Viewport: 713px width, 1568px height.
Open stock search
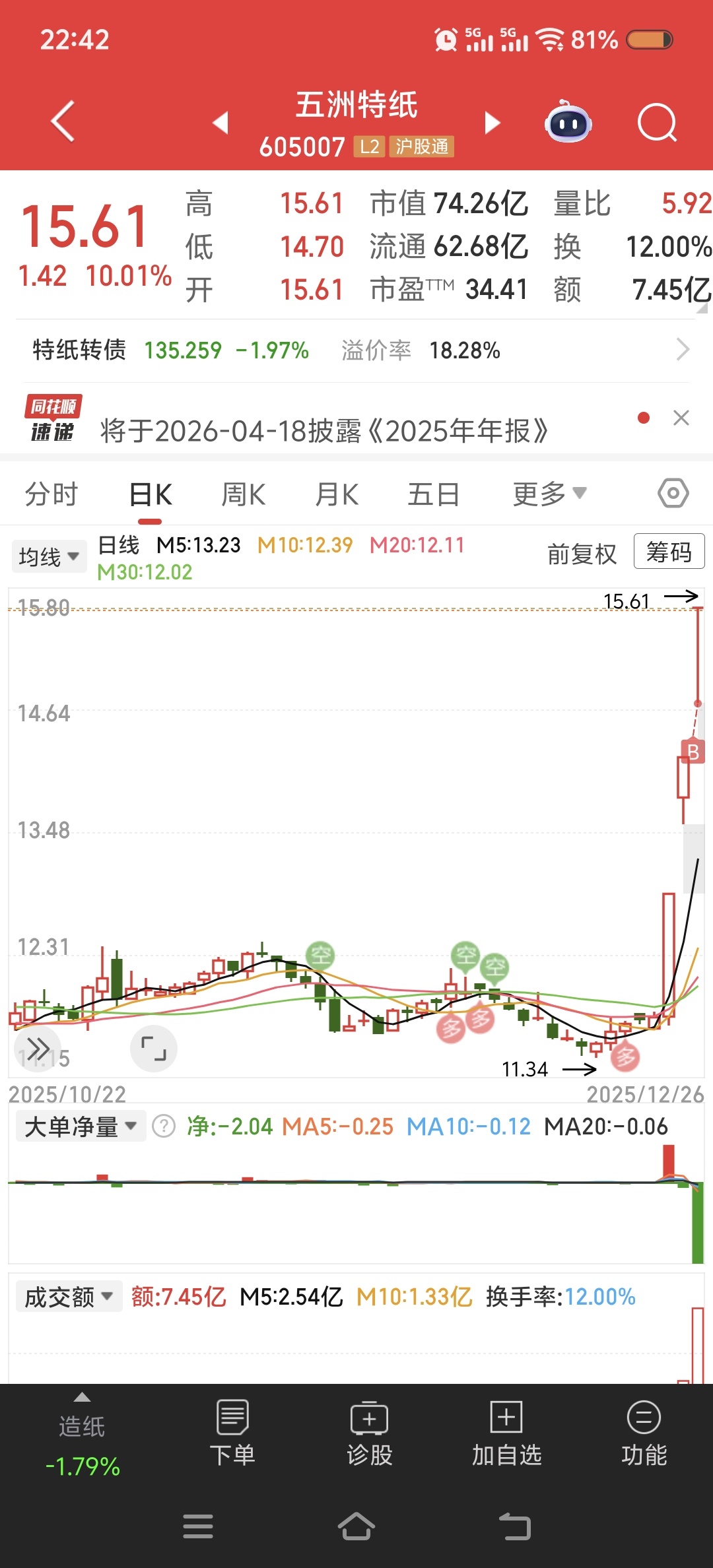pos(657,123)
